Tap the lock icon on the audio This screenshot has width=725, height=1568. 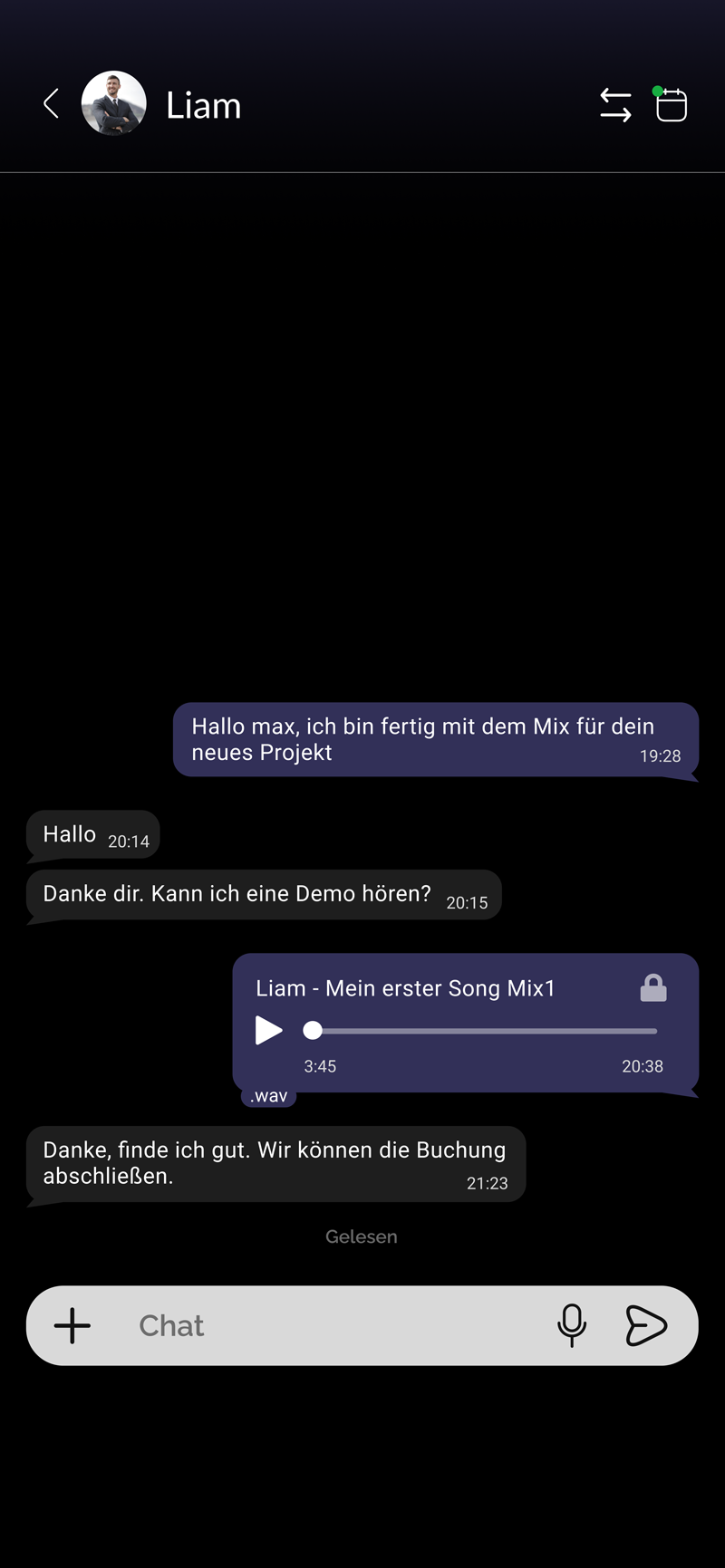point(653,988)
